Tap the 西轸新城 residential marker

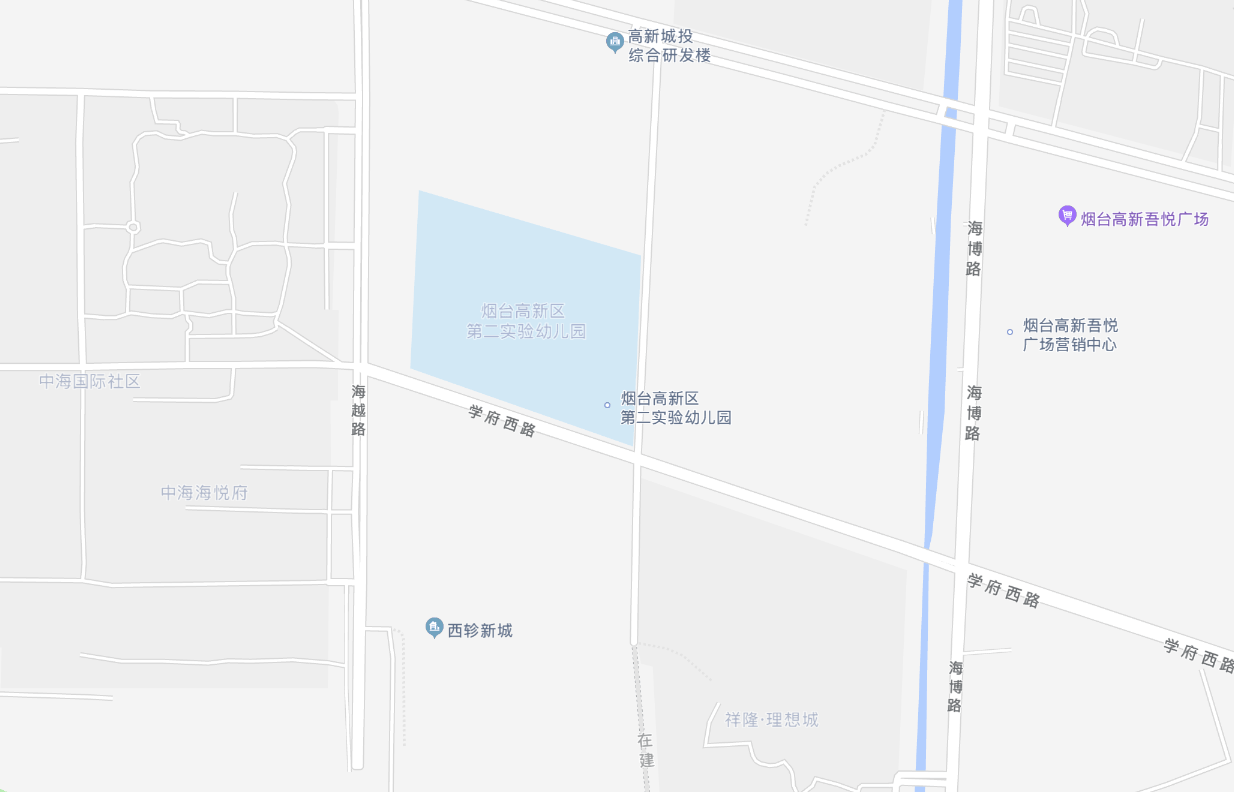coord(434,628)
